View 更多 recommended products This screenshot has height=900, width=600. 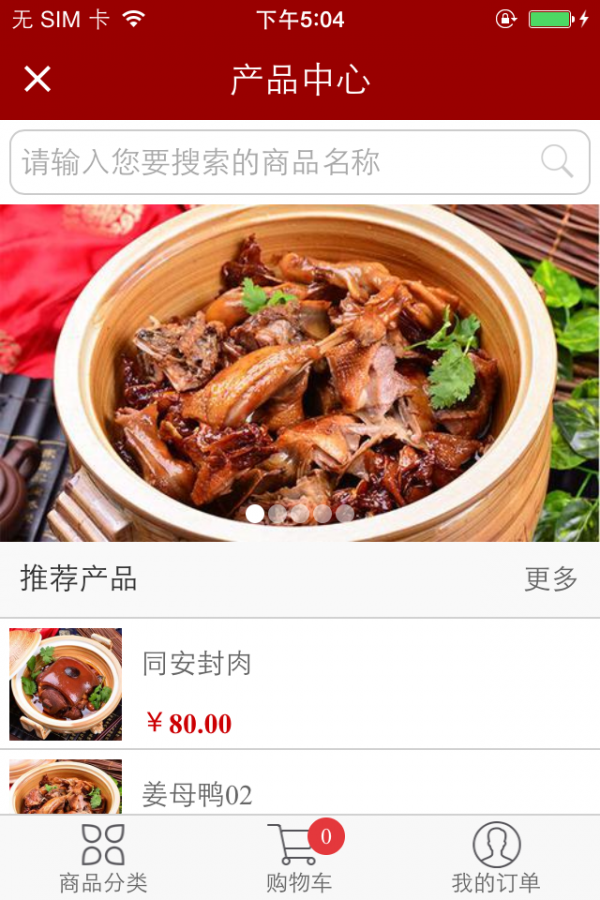coord(551,579)
